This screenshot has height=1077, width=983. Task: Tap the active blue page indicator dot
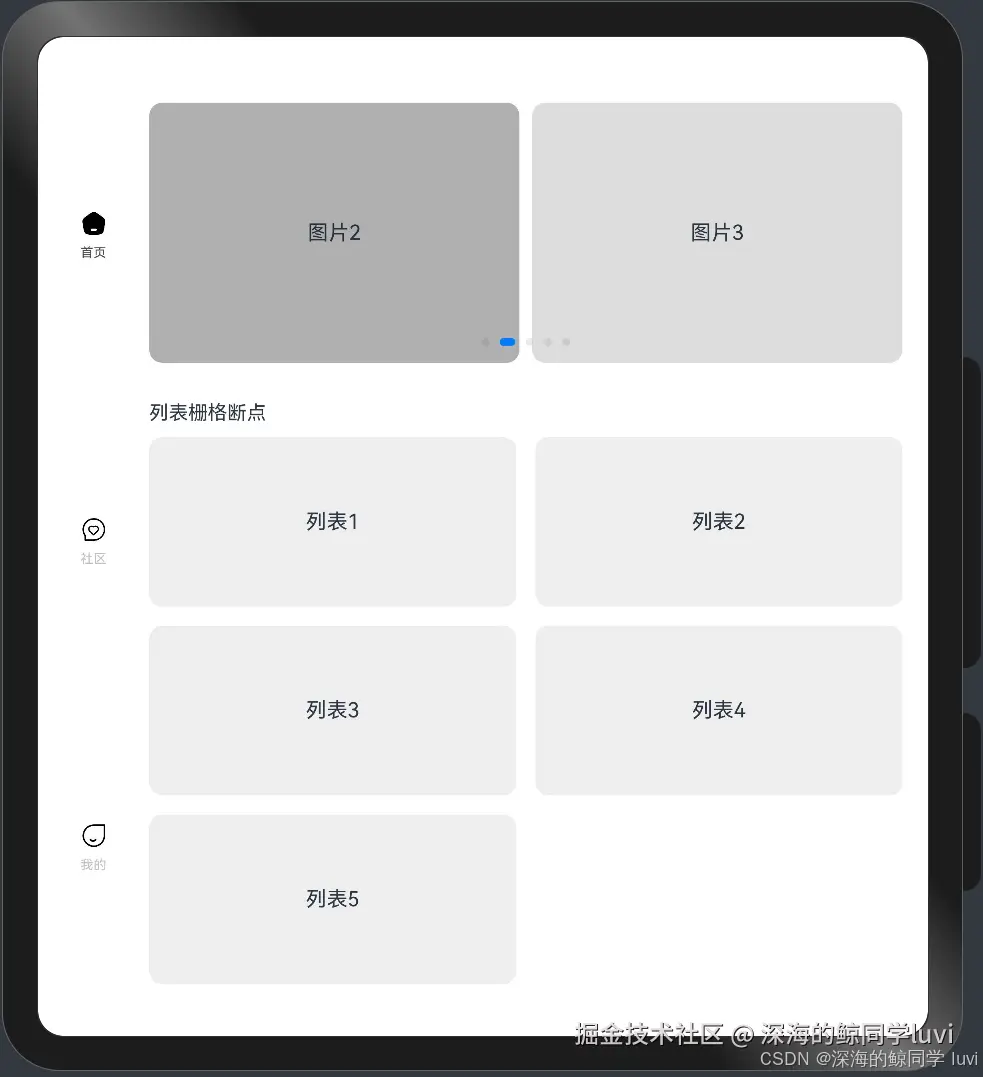507,342
